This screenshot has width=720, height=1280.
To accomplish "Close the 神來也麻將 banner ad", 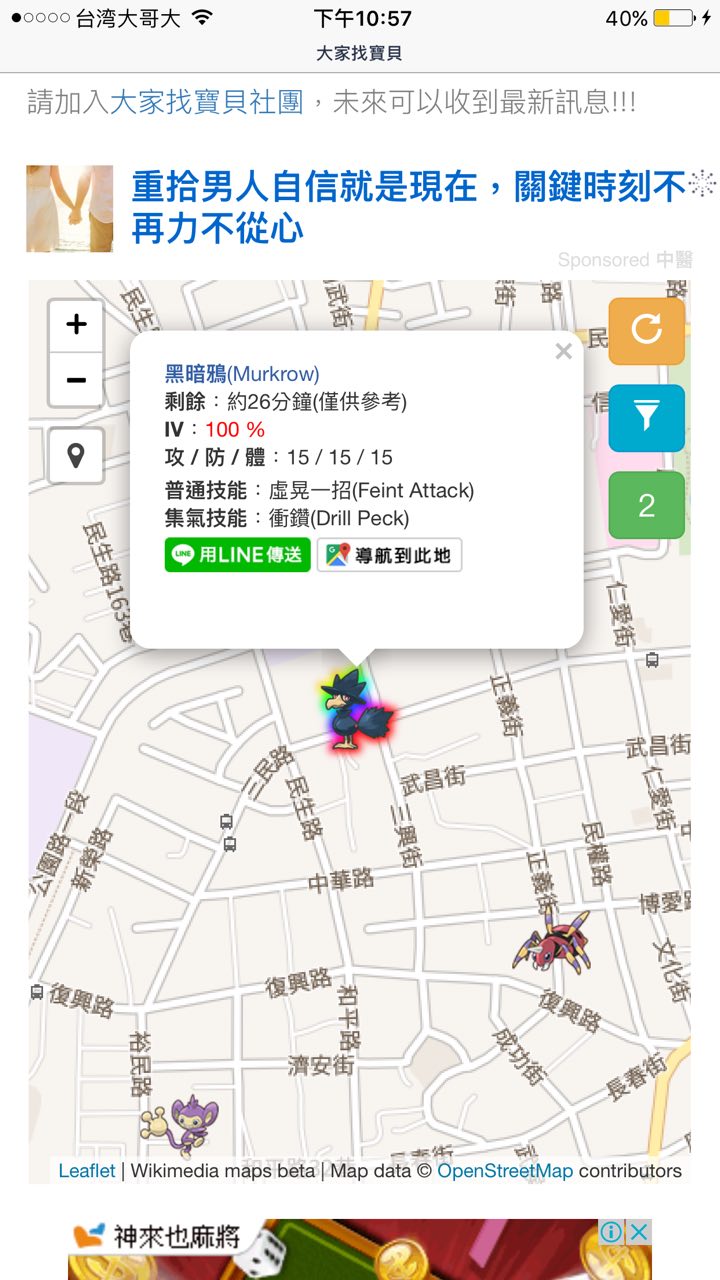I will 638,1232.
